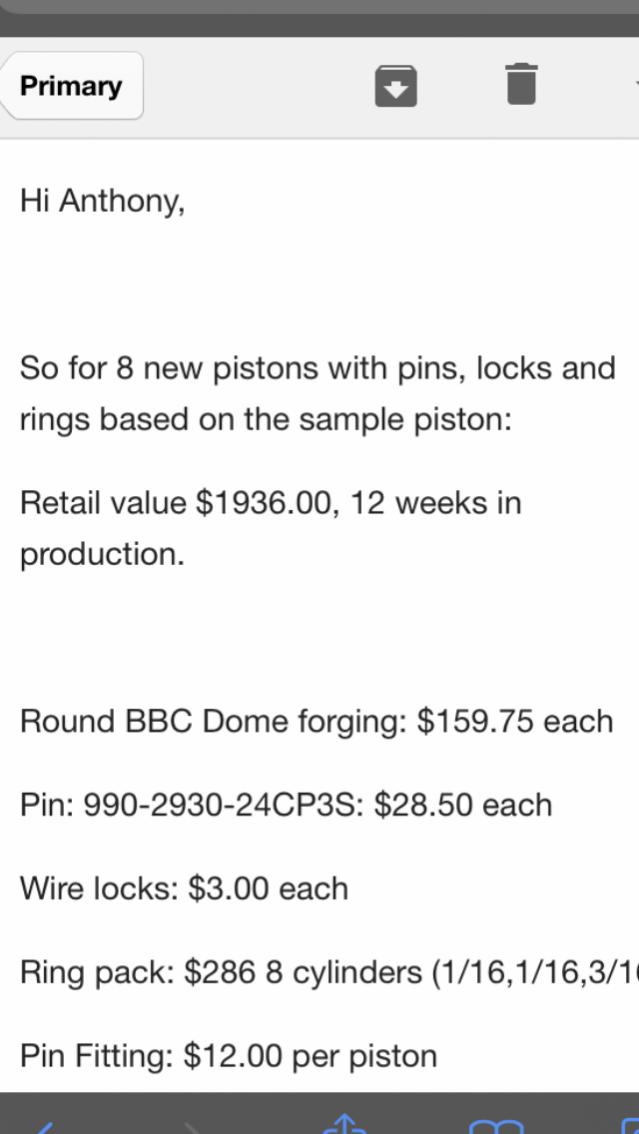Image resolution: width=639 pixels, height=1134 pixels.
Task: Navigate back in the browser
Action: point(40,1126)
